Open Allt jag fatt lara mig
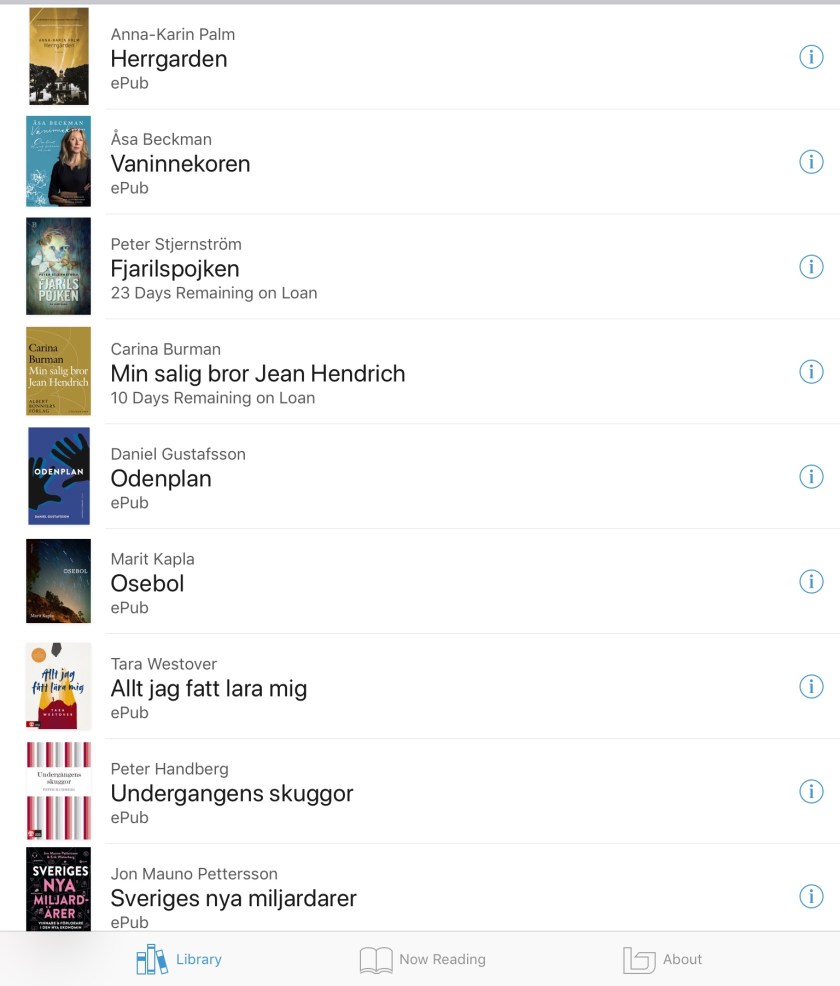The image size is (840, 986). [x=209, y=689]
